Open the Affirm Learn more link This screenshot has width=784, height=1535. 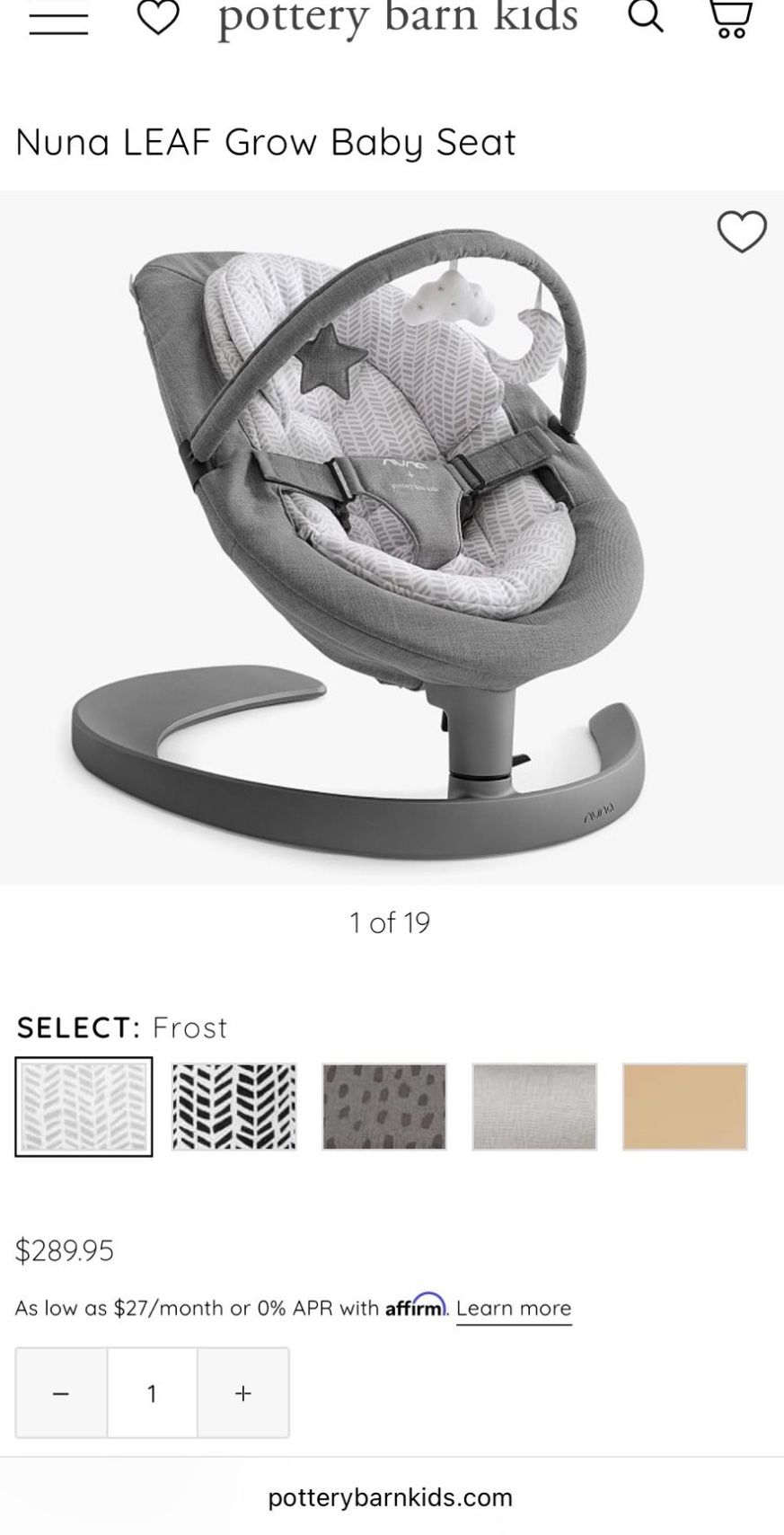514,1308
